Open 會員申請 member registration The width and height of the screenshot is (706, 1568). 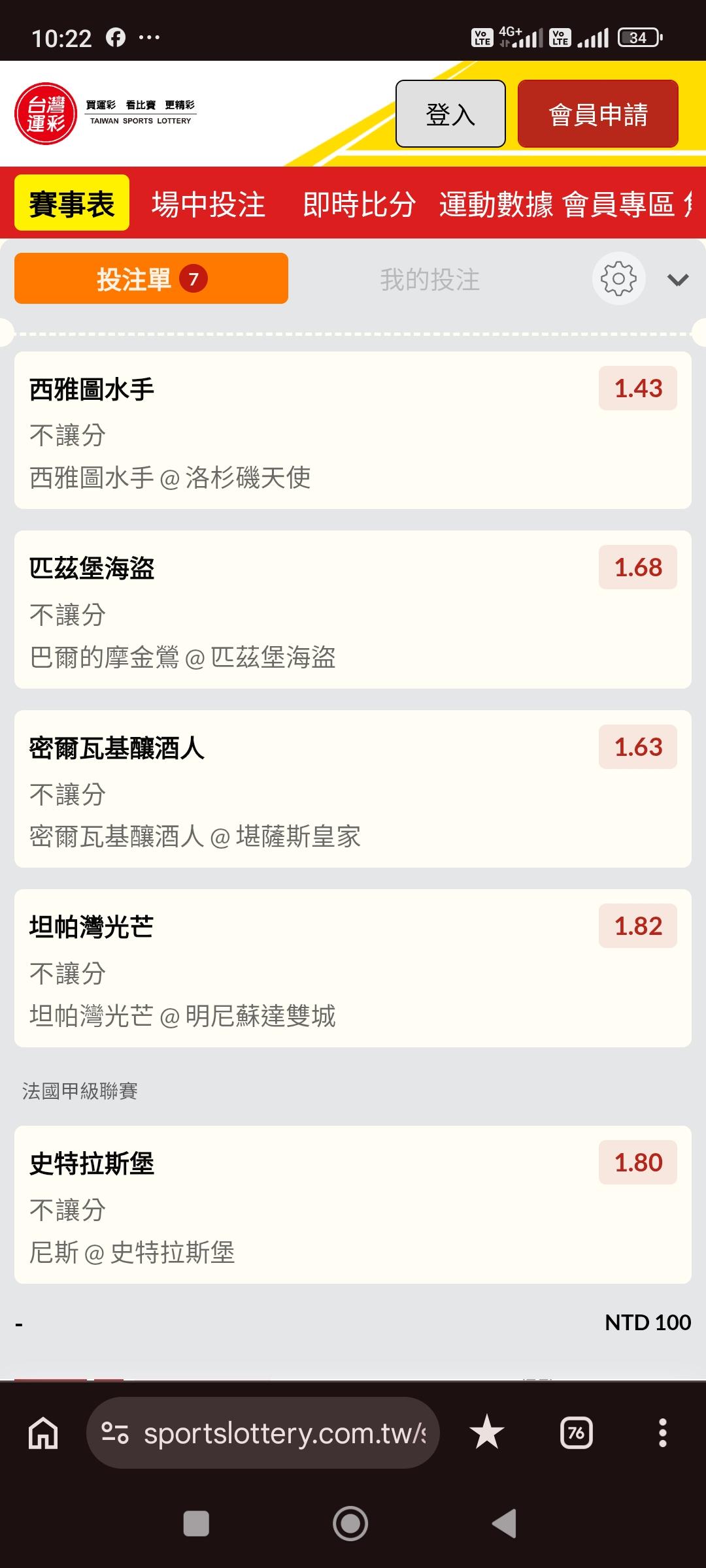tap(597, 114)
